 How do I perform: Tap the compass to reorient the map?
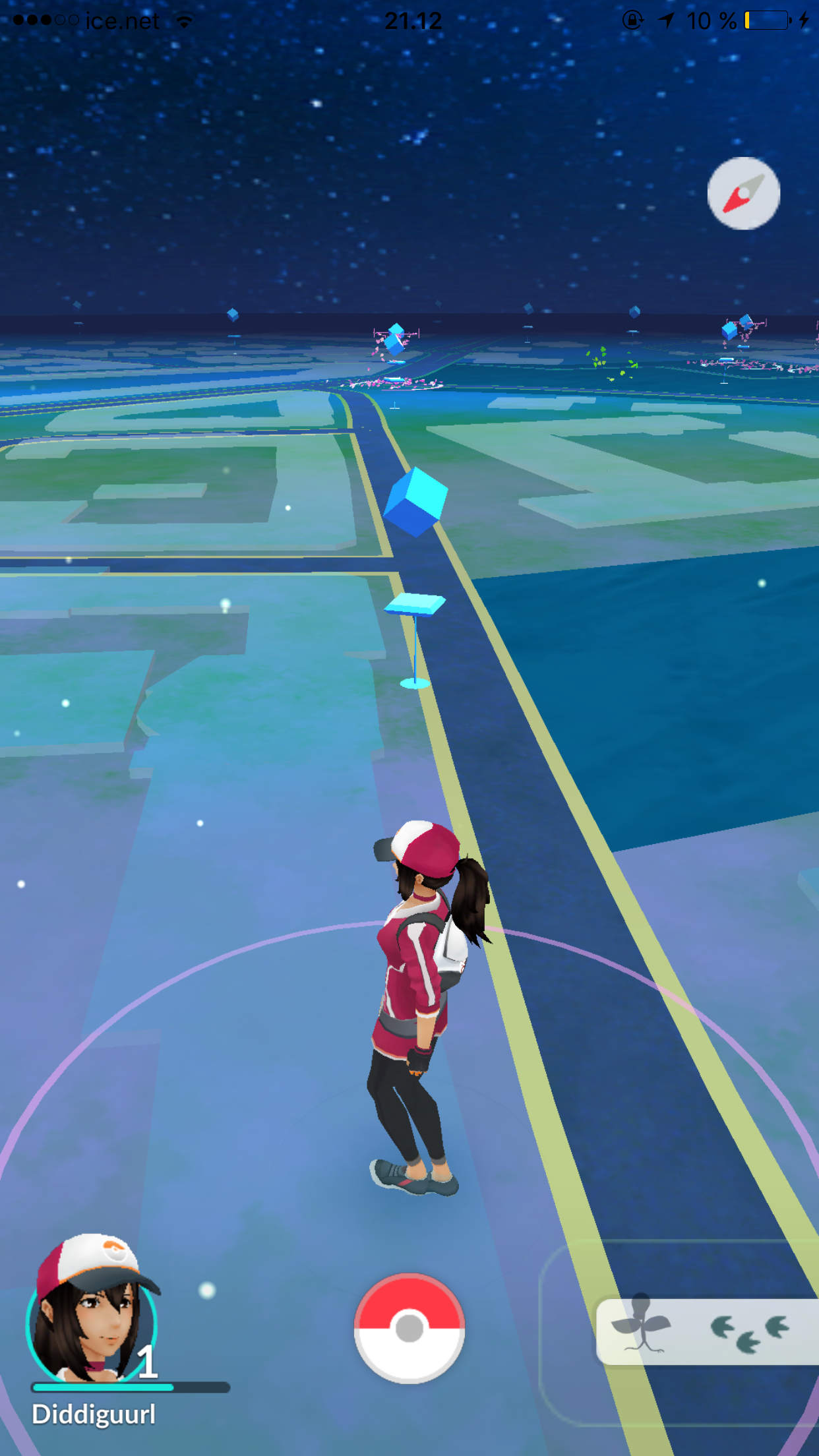[744, 193]
